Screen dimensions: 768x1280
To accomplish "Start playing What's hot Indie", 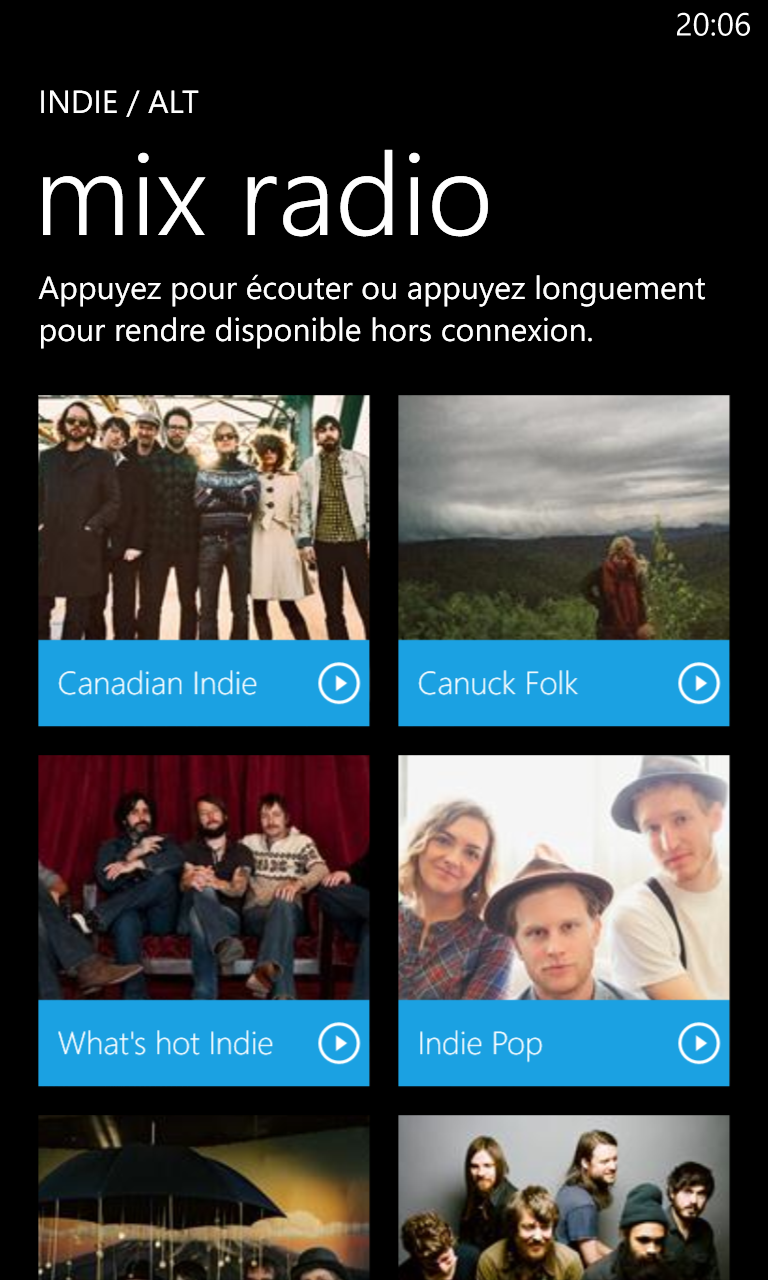I will pyautogui.click(x=339, y=1044).
